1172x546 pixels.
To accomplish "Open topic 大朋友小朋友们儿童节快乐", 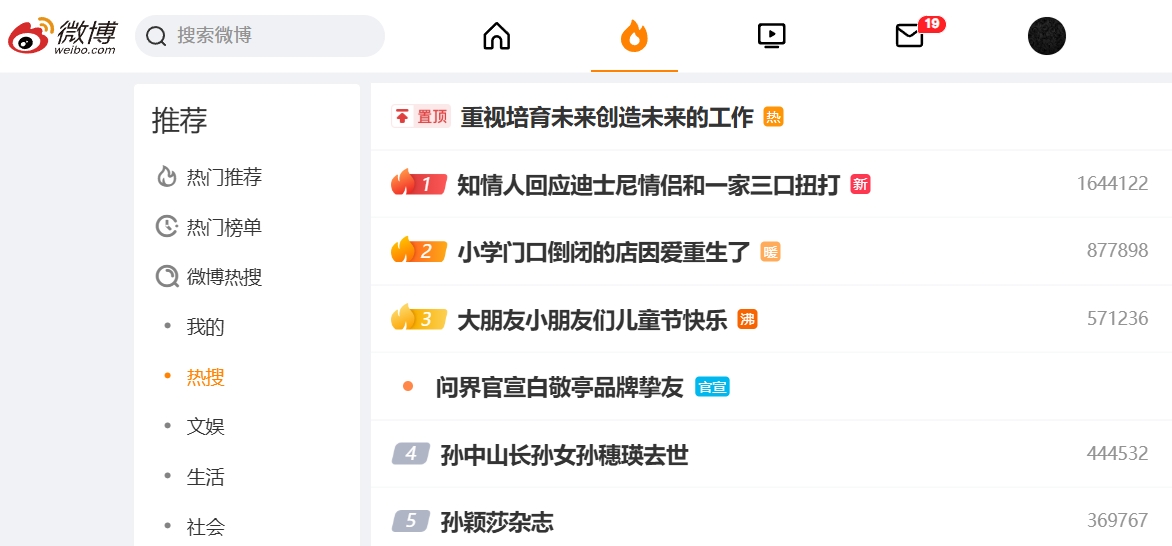I will tap(592, 320).
